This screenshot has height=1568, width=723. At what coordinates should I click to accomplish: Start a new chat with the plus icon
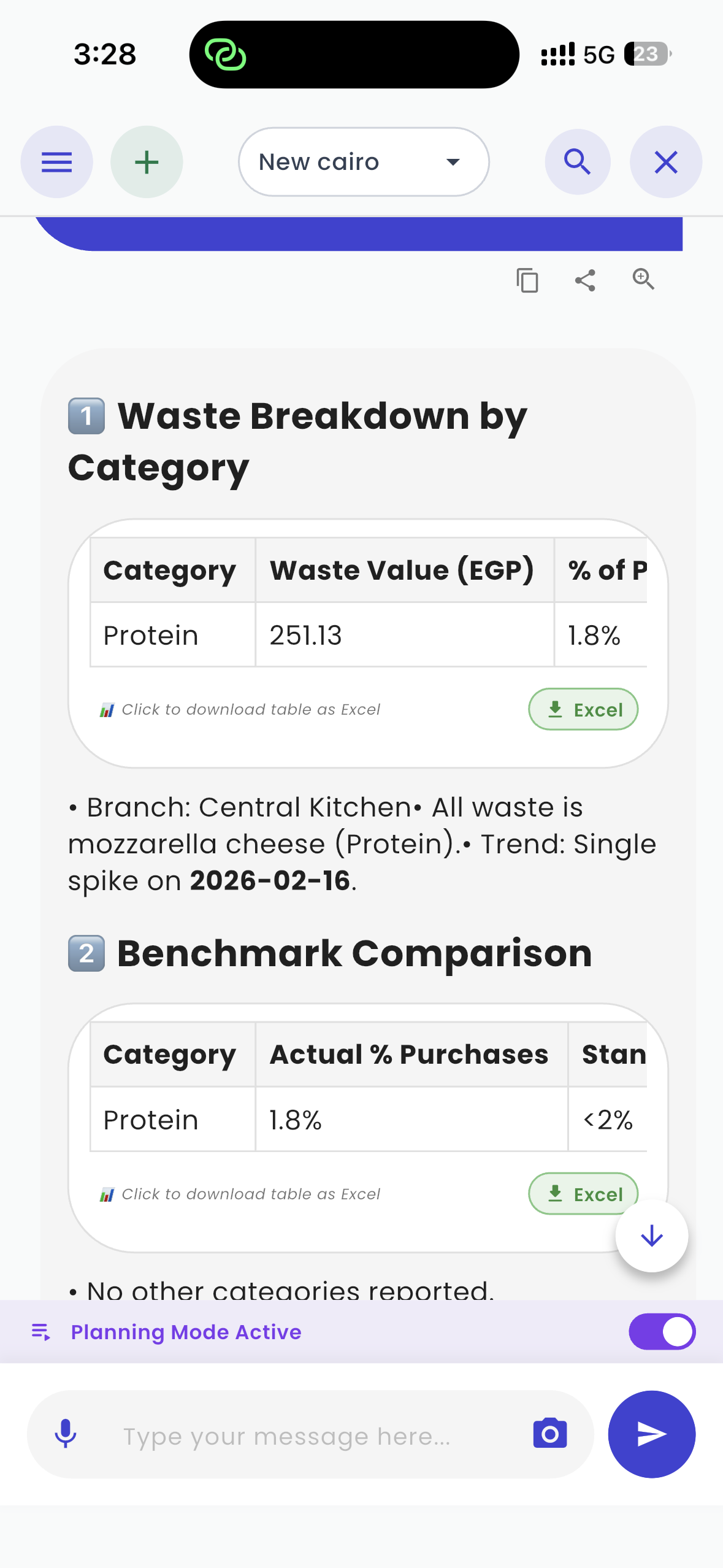click(146, 162)
